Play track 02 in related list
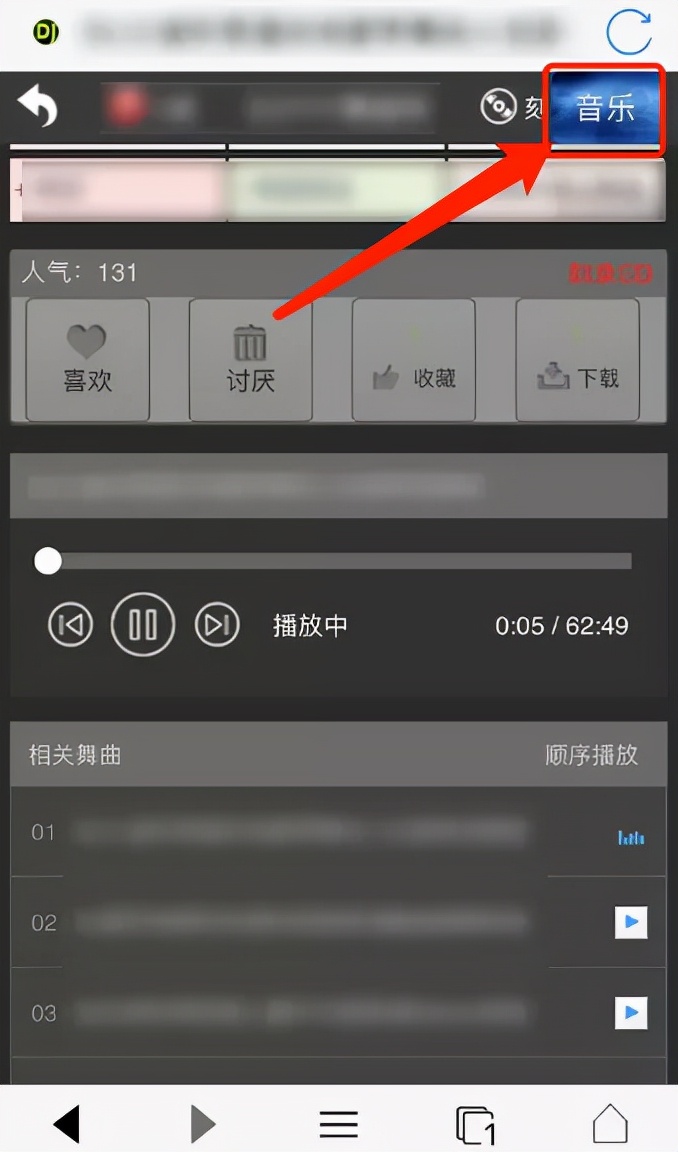The height and width of the screenshot is (1152, 678). coord(631,922)
